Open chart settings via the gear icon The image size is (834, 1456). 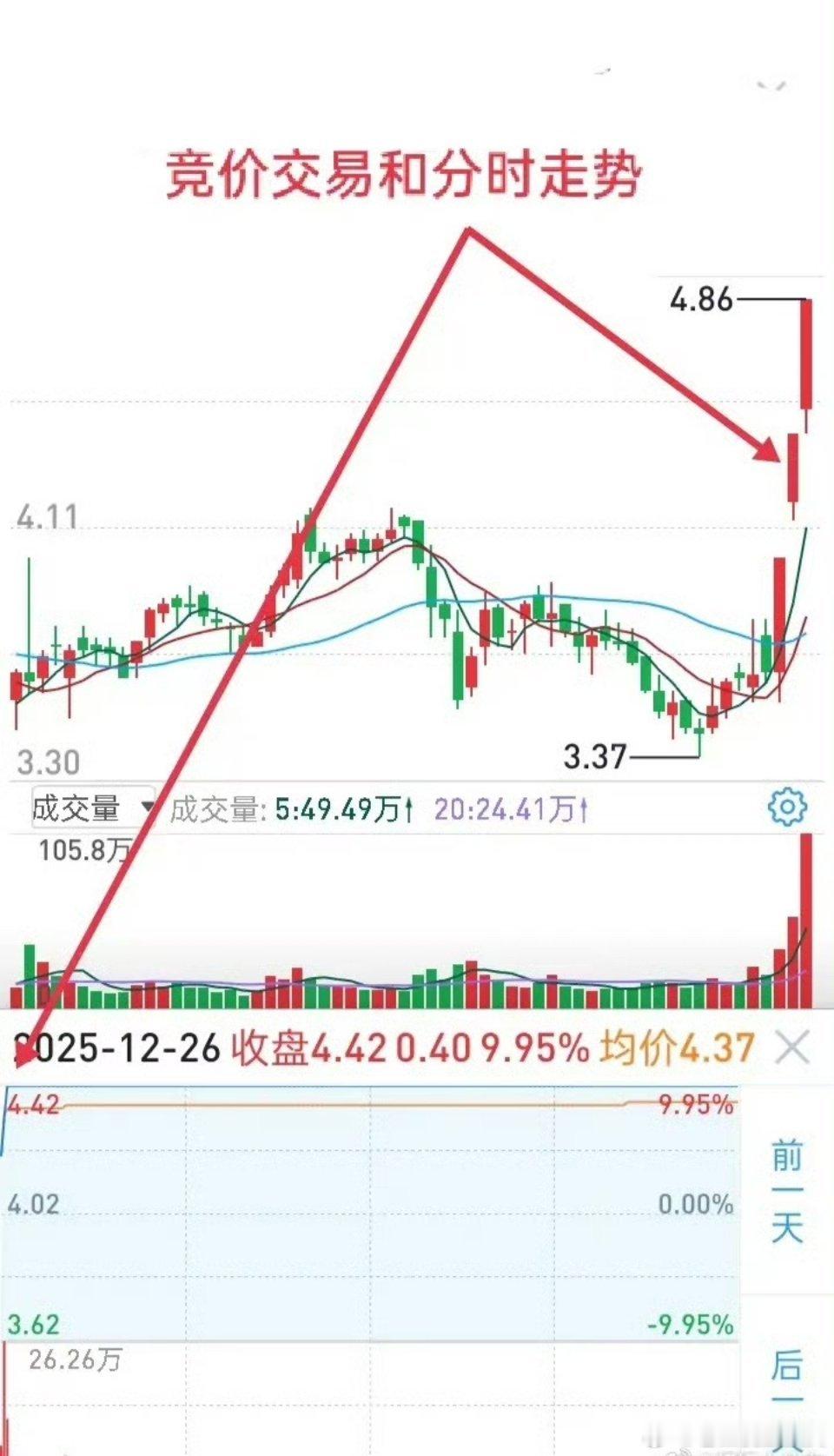(786, 808)
